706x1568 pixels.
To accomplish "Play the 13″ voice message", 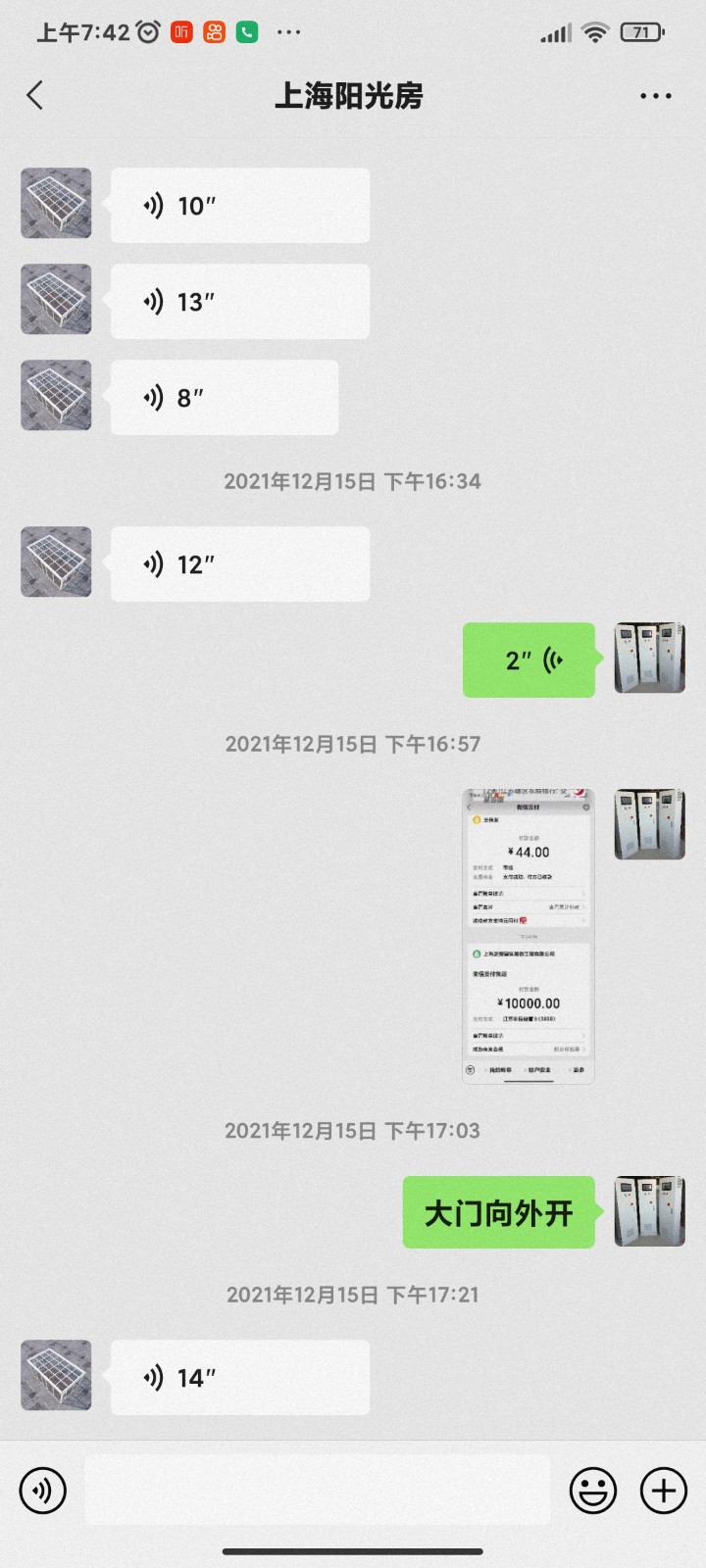I will 239,302.
